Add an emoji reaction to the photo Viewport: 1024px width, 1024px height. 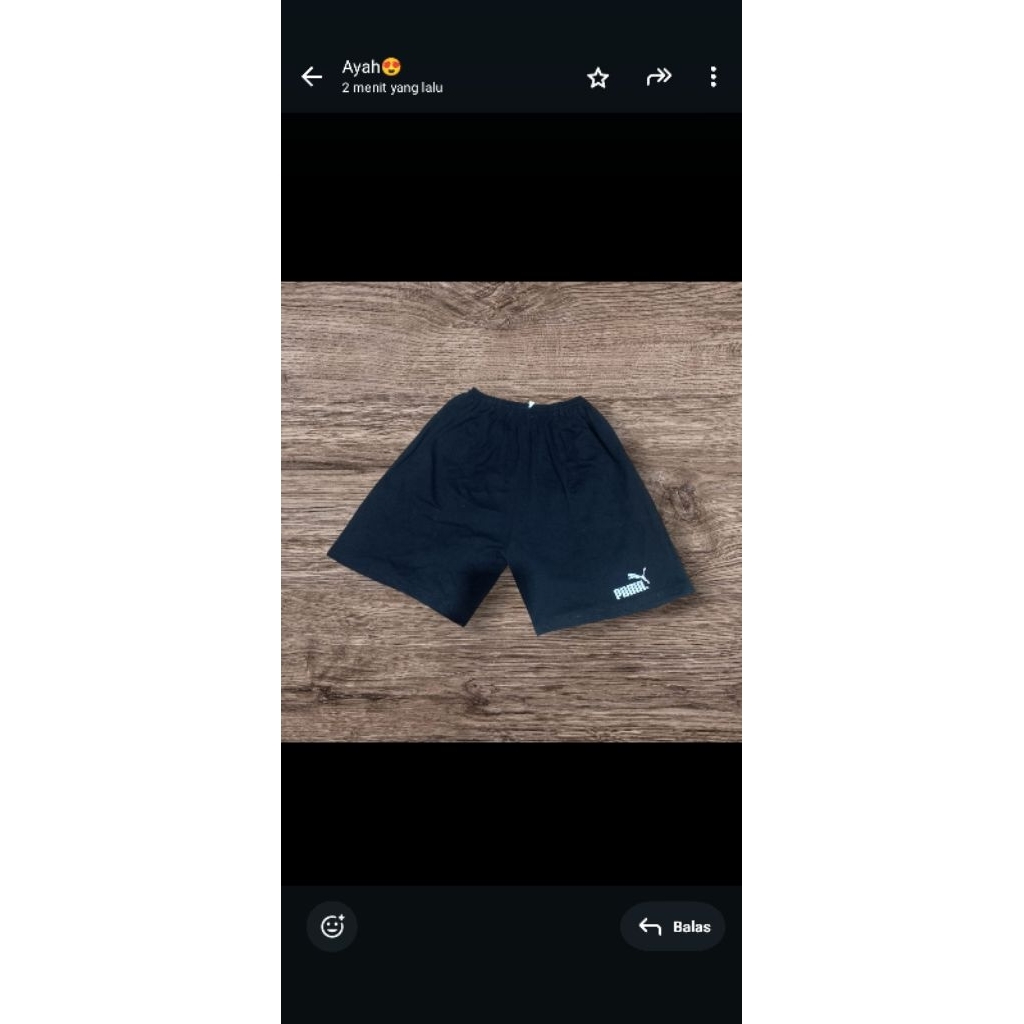point(332,926)
